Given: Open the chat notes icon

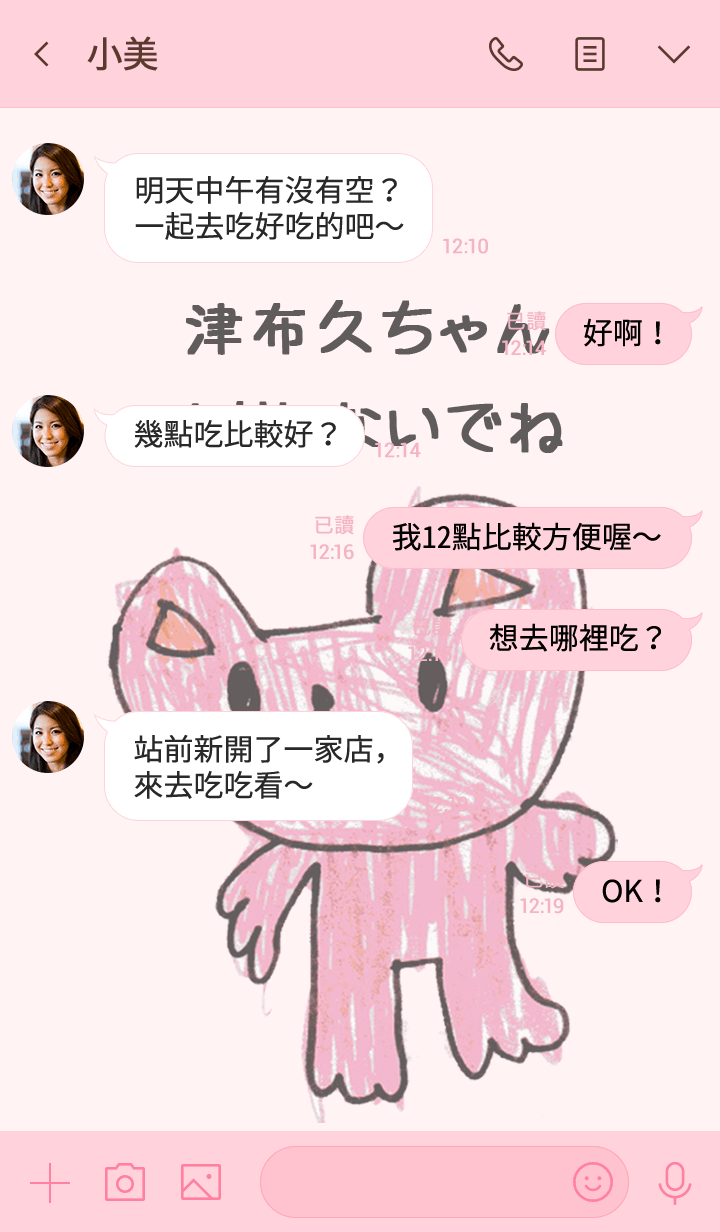Looking at the screenshot, I should tap(590, 54).
